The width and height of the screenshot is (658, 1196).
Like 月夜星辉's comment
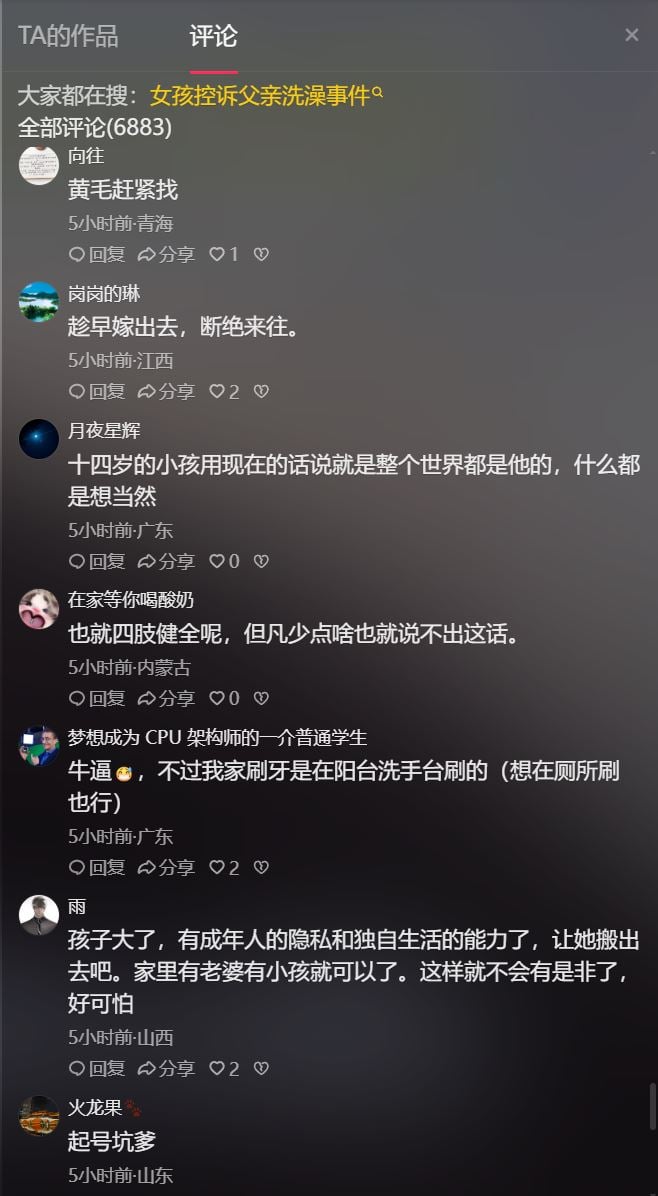click(223, 561)
